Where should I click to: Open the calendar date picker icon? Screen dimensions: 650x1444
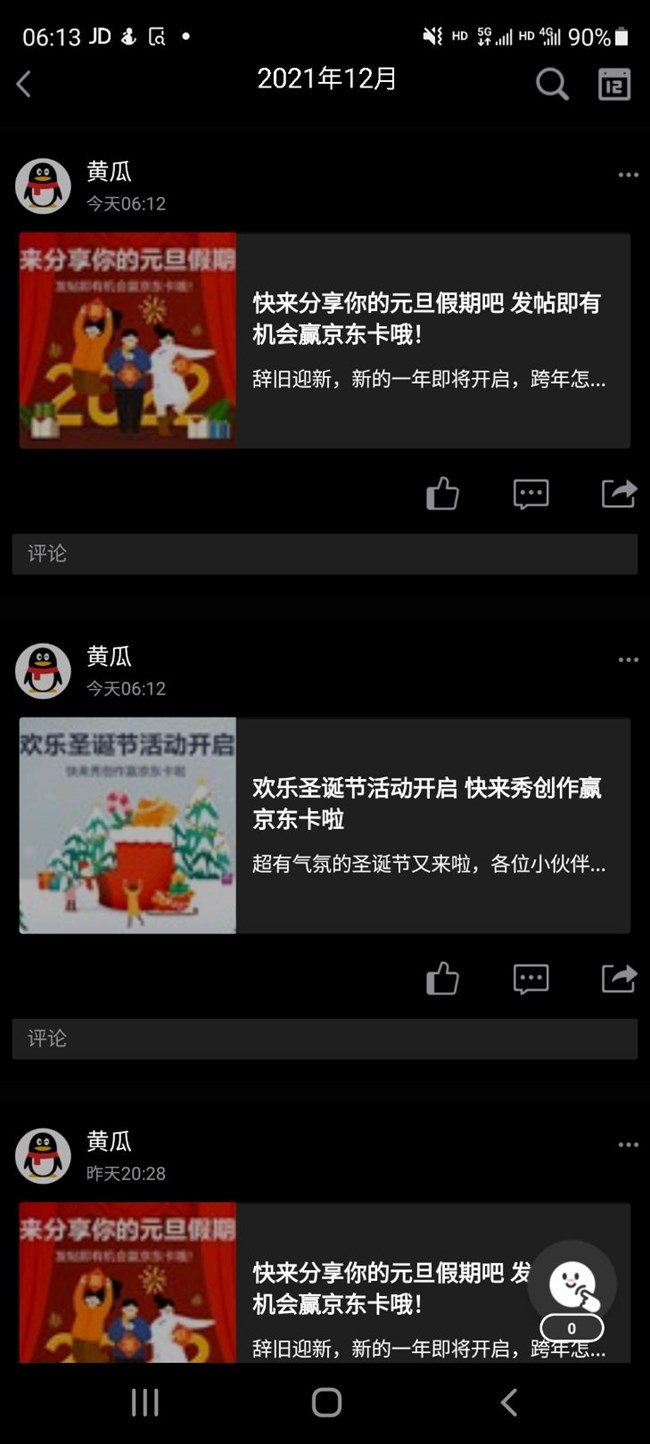[x=614, y=84]
